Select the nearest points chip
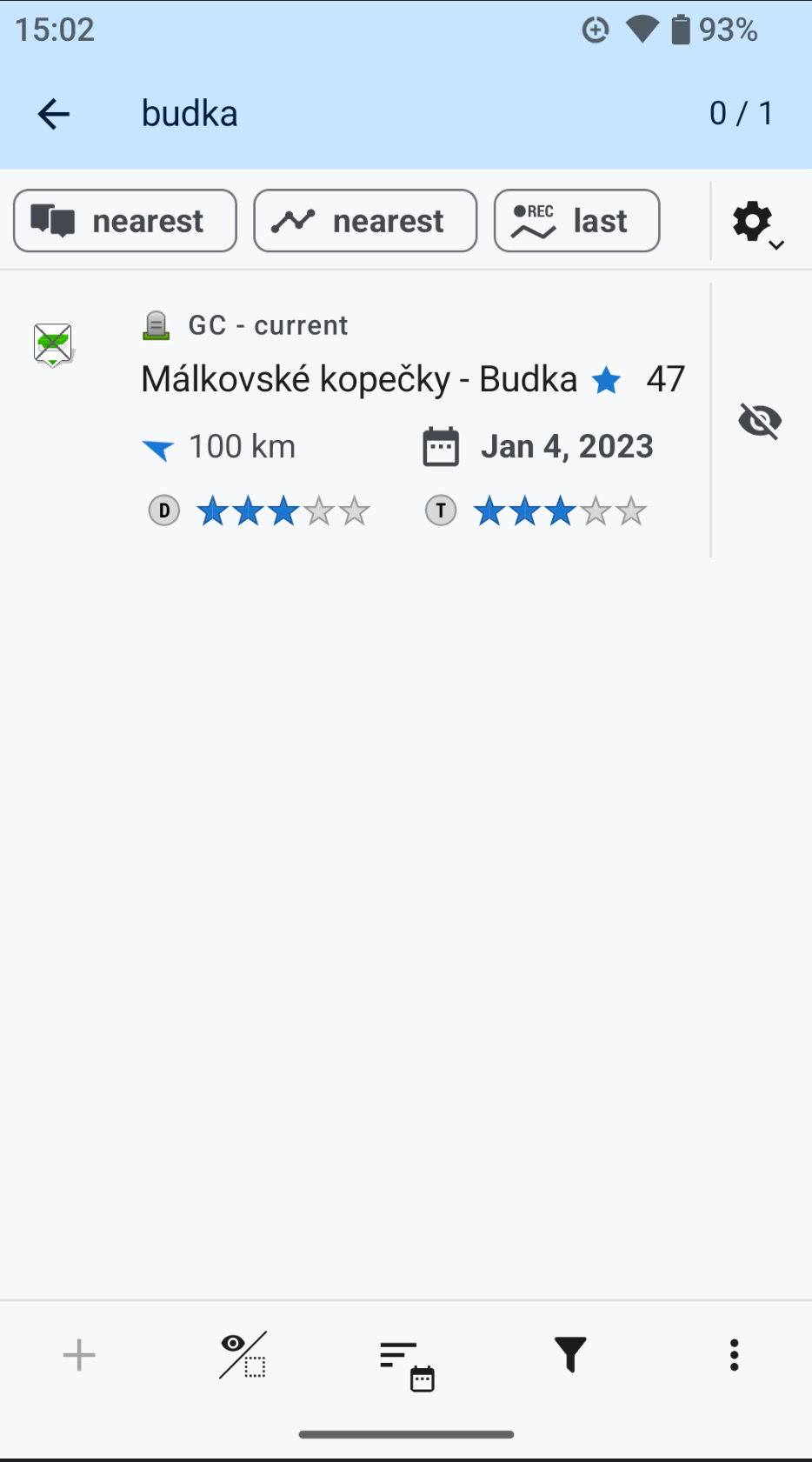 click(125, 221)
